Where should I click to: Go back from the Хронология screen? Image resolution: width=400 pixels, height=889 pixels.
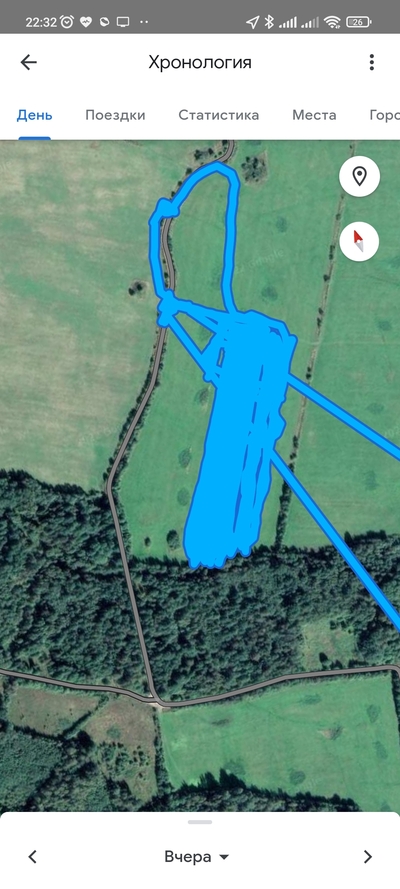click(x=28, y=62)
